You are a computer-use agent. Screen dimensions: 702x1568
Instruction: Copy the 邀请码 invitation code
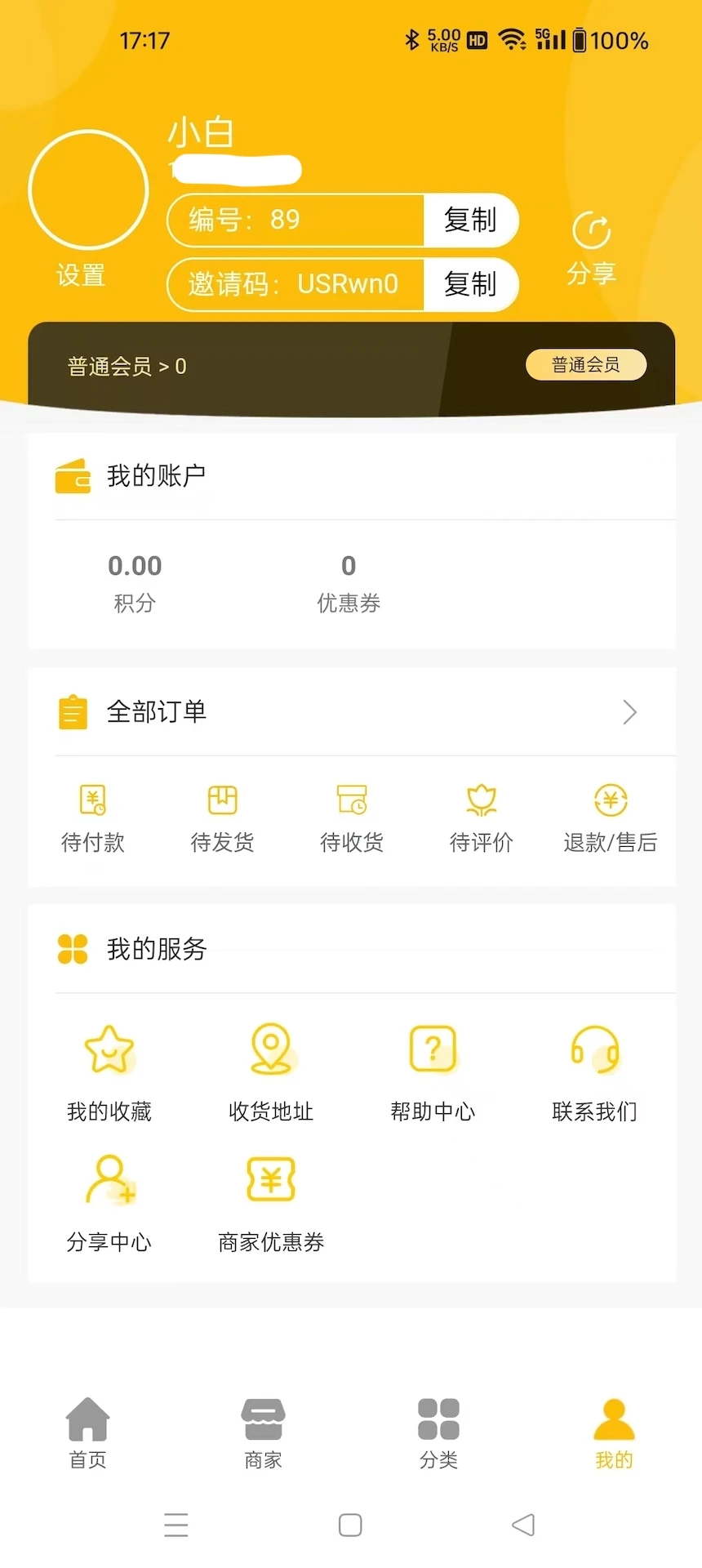tap(471, 284)
